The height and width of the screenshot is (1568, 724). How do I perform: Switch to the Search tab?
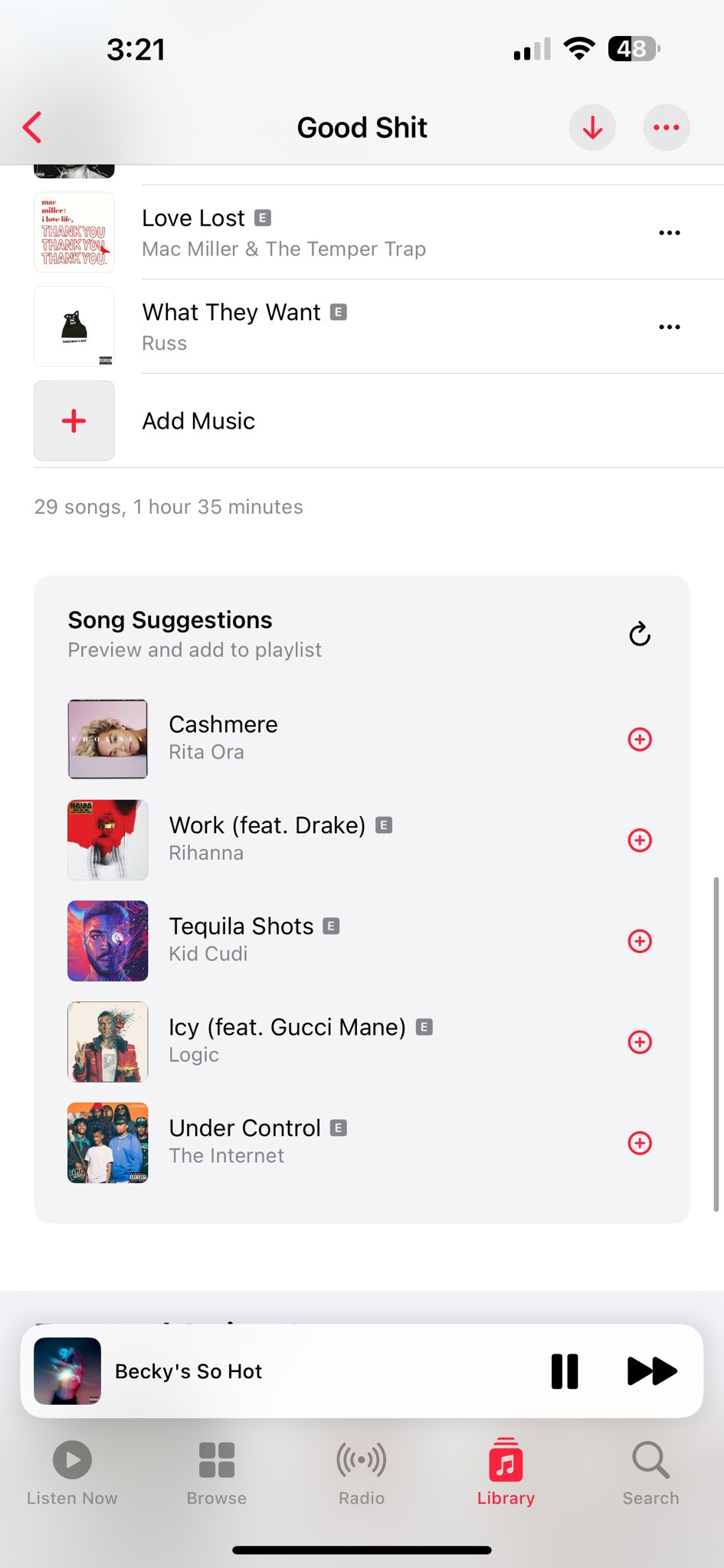coord(650,1473)
